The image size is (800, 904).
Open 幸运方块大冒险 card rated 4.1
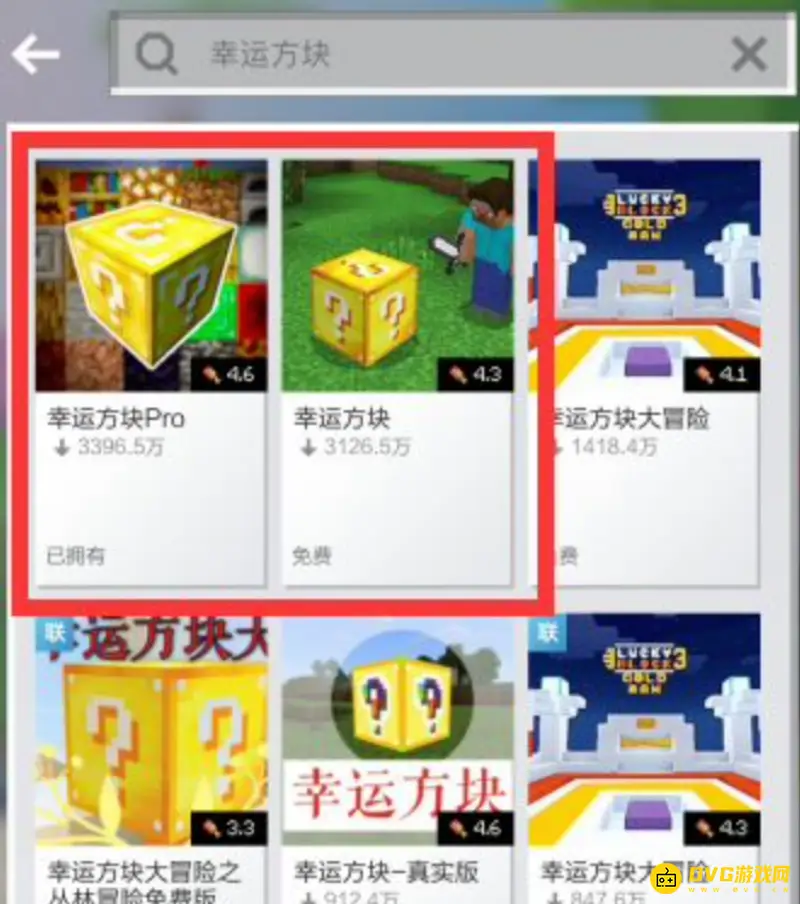pyautogui.click(x=644, y=370)
